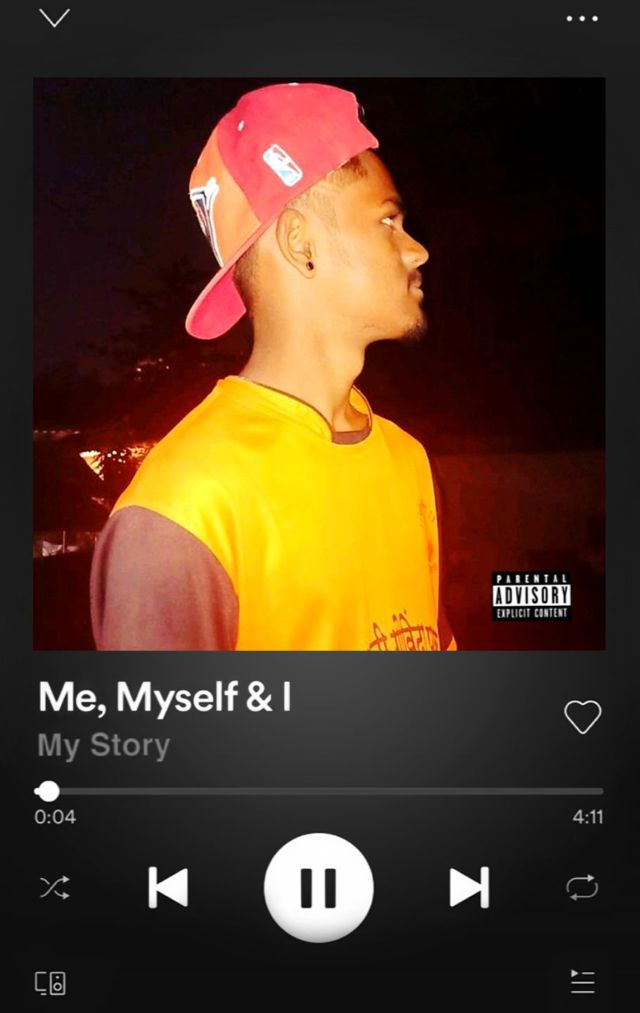Pause the current track
Screen dimensions: 640x1013
click(x=319, y=887)
